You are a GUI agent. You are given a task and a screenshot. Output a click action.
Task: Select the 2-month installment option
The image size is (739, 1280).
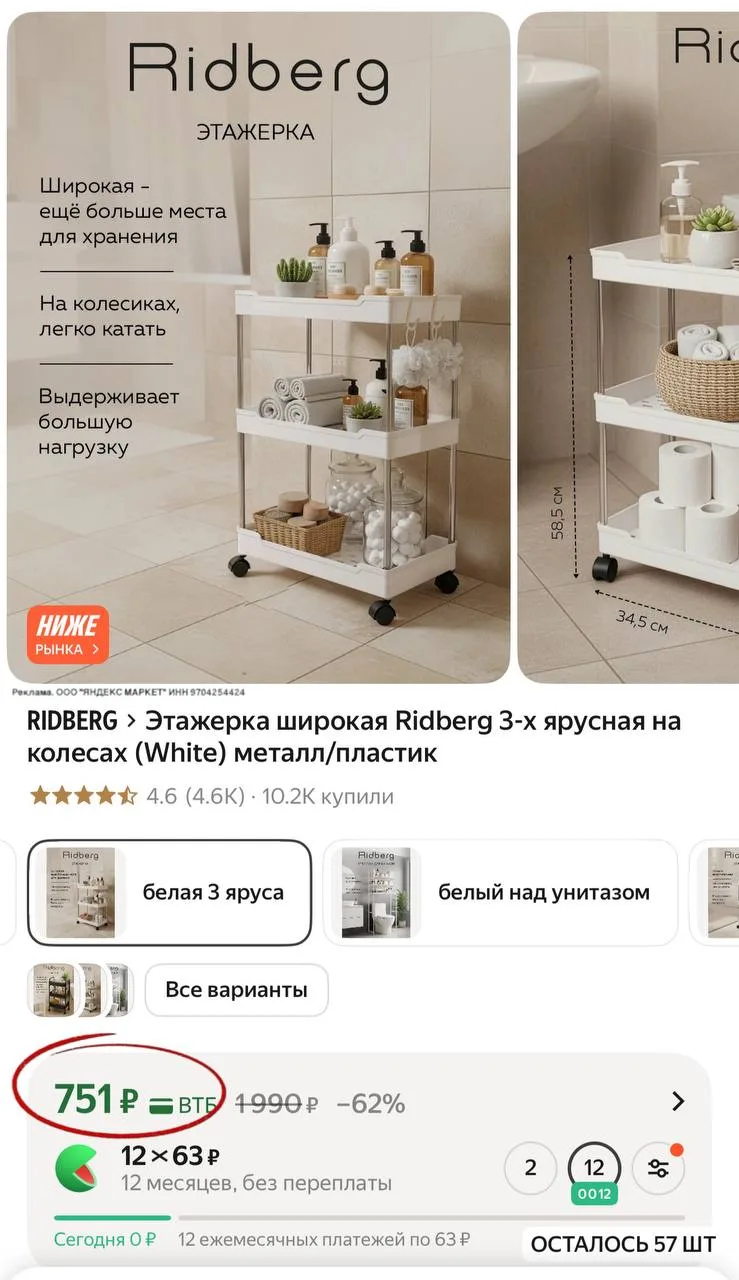pyautogui.click(x=530, y=1167)
